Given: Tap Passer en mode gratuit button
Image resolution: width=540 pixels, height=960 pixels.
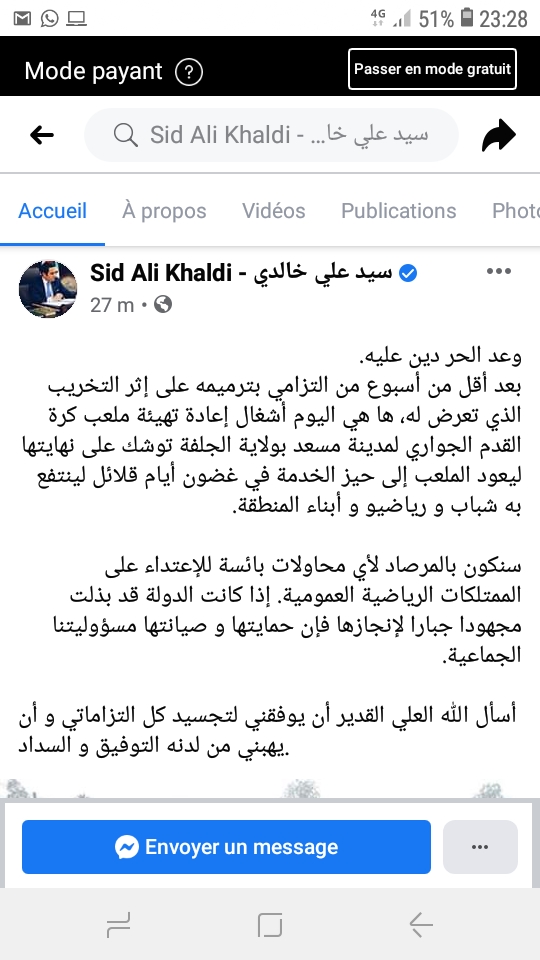Looking at the screenshot, I should point(432,69).
